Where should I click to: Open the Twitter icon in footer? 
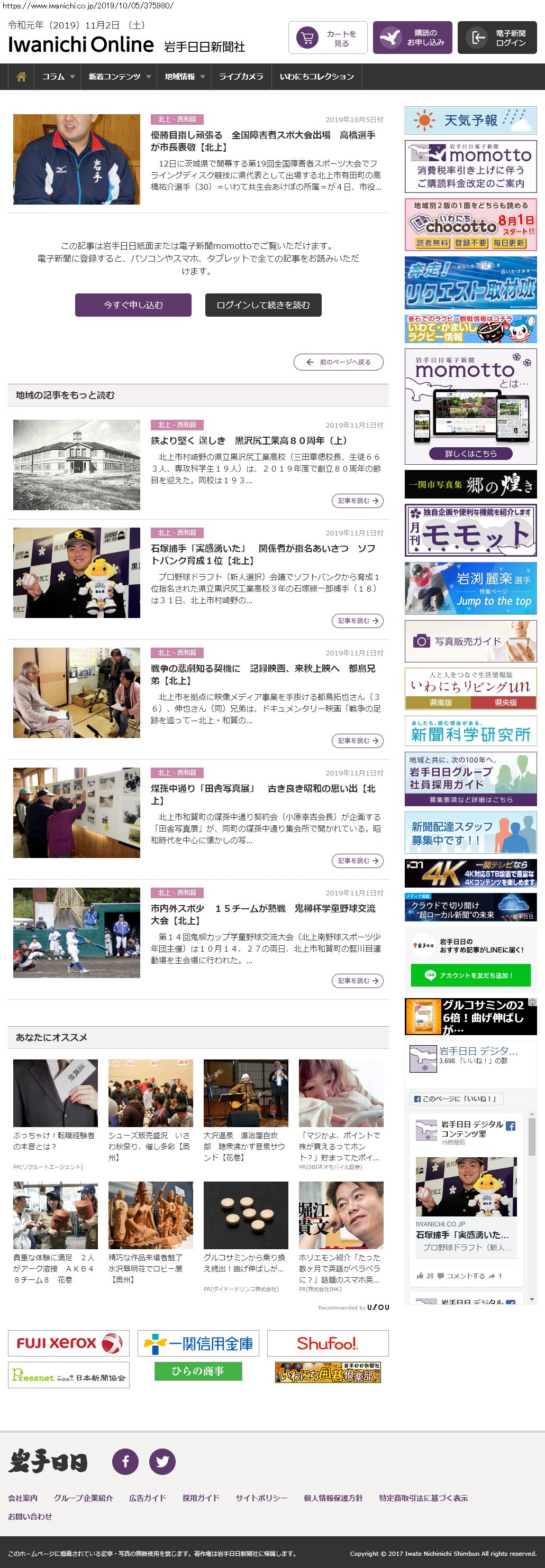pyautogui.click(x=162, y=1462)
